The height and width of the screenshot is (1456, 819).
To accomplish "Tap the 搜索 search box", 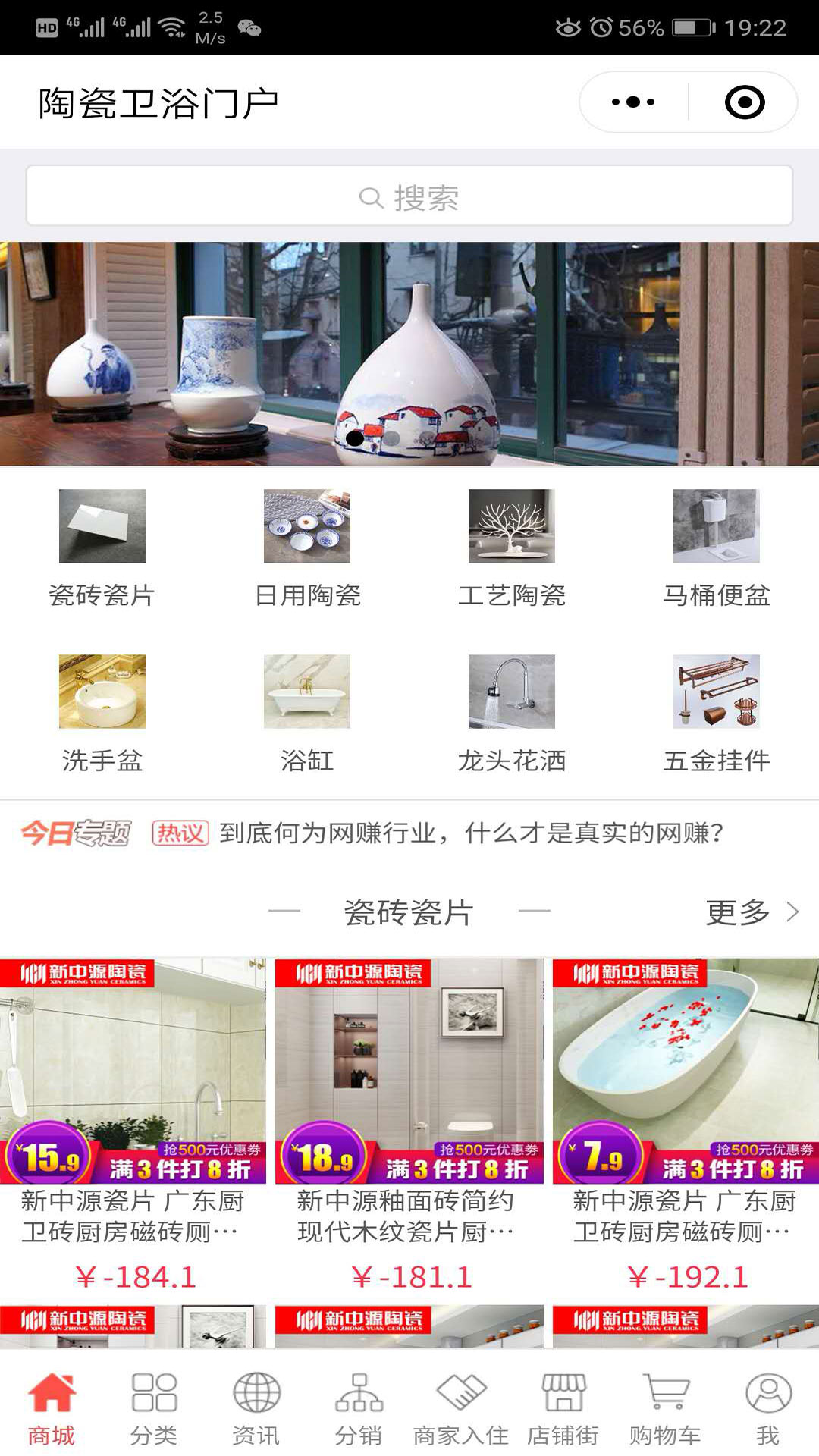I will (x=409, y=196).
